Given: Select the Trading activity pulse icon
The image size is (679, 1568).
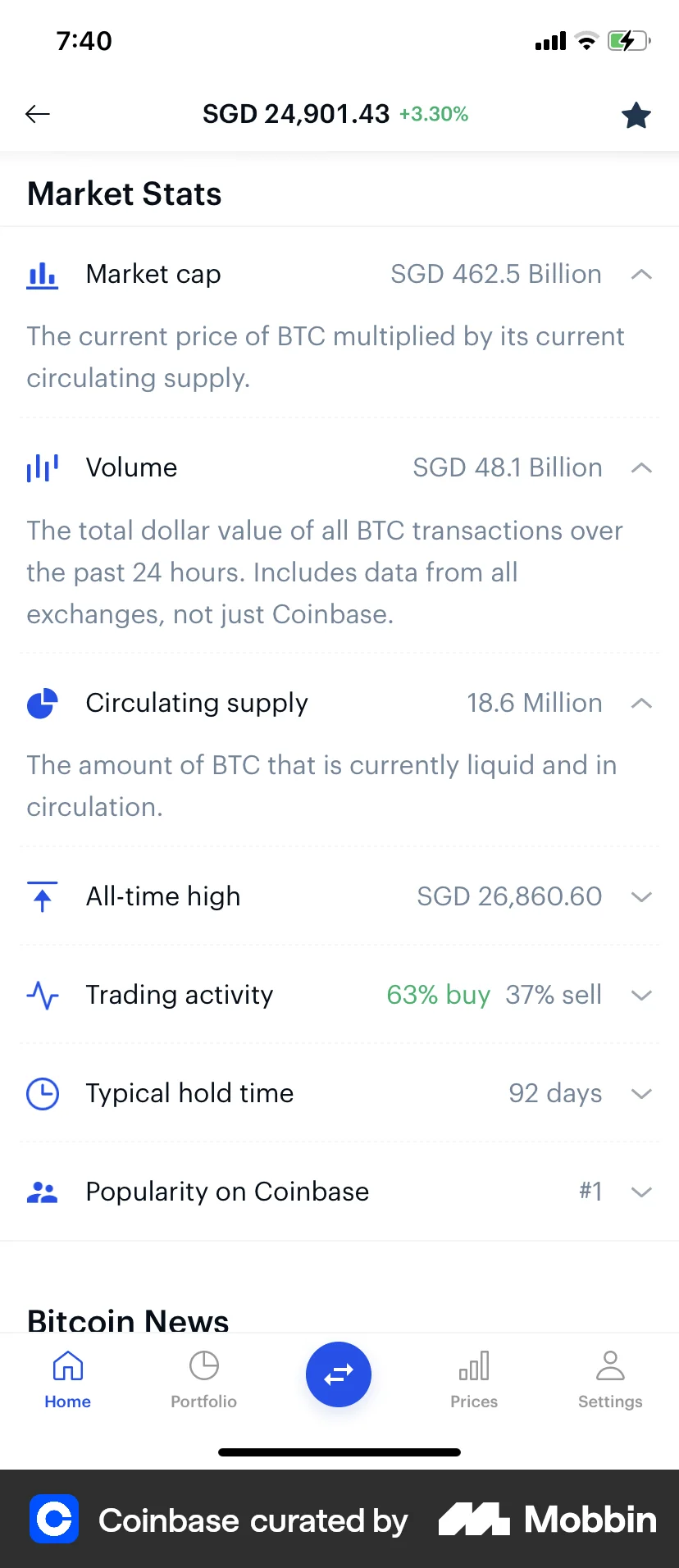Looking at the screenshot, I should (42, 995).
